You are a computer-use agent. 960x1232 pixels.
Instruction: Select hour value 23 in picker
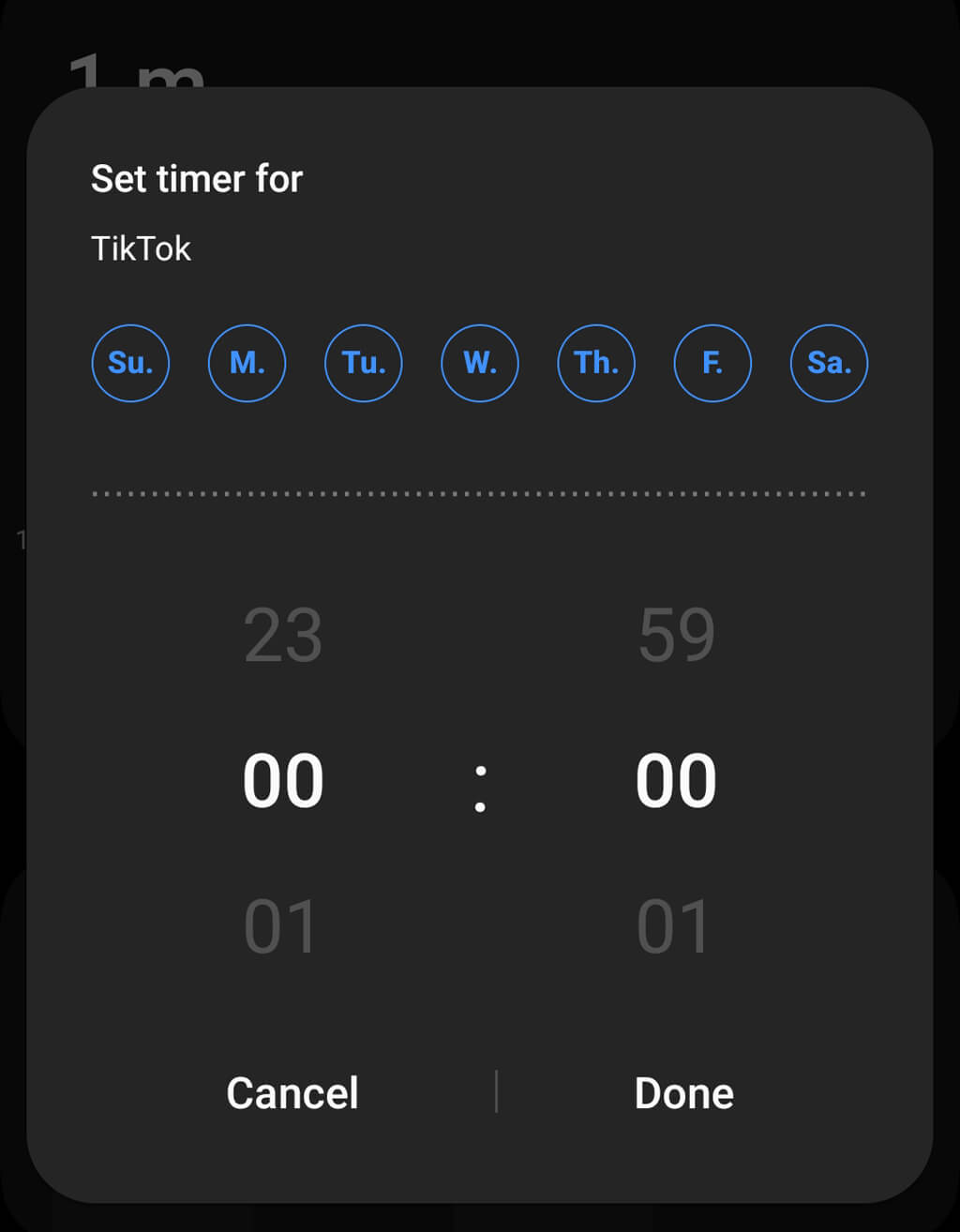click(283, 636)
